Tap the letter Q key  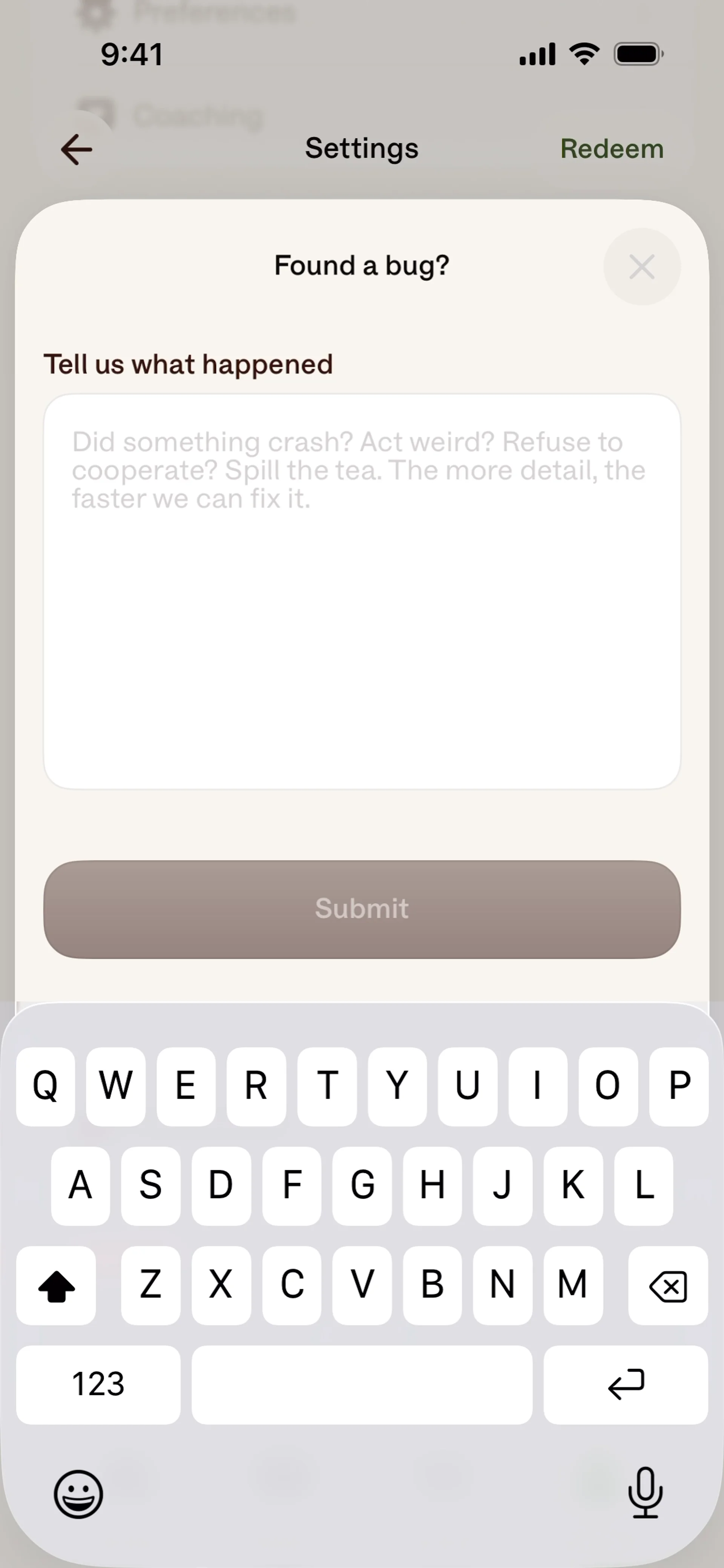[46, 1084]
